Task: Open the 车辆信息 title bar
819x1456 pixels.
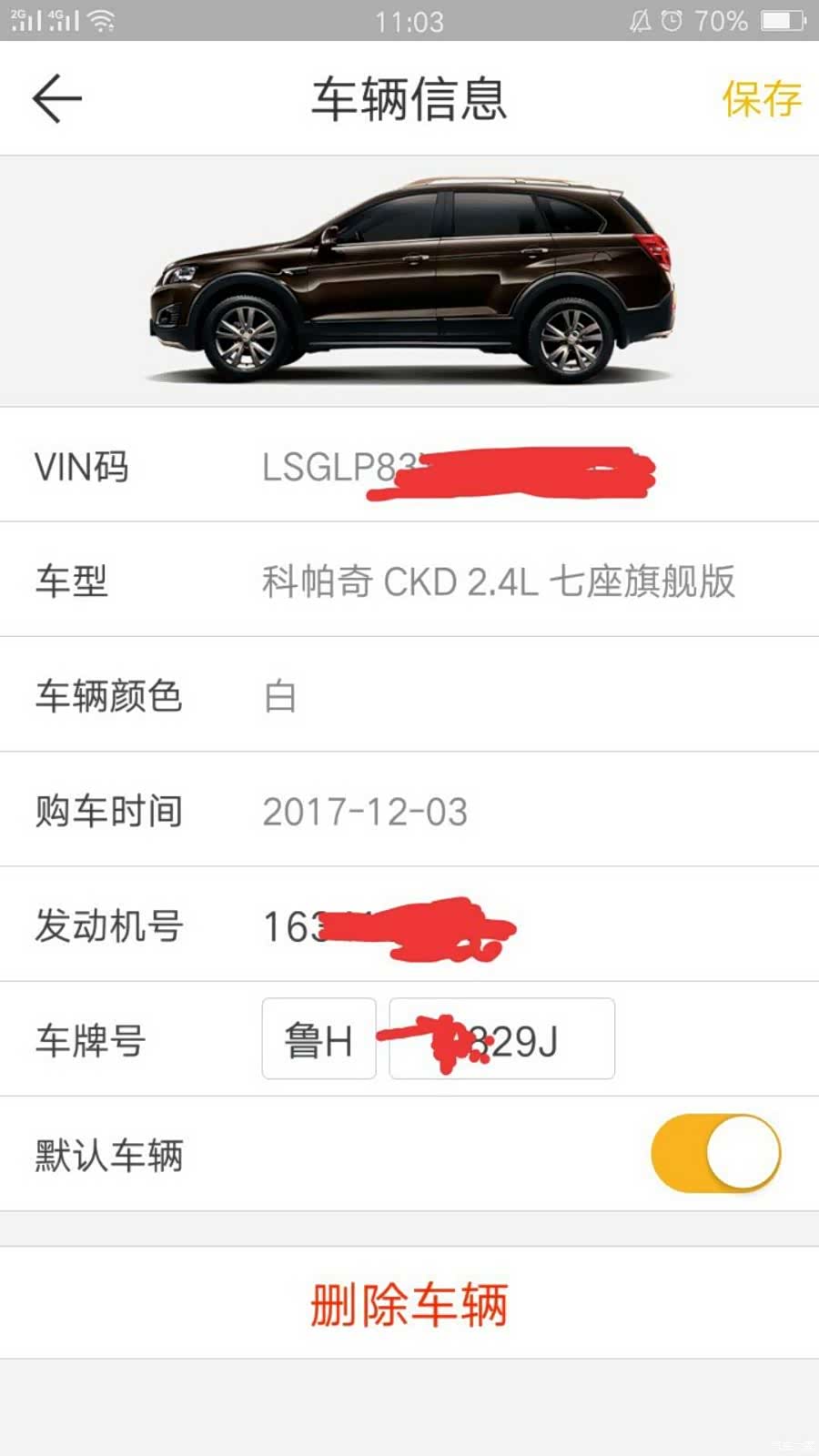Action: 409,98
